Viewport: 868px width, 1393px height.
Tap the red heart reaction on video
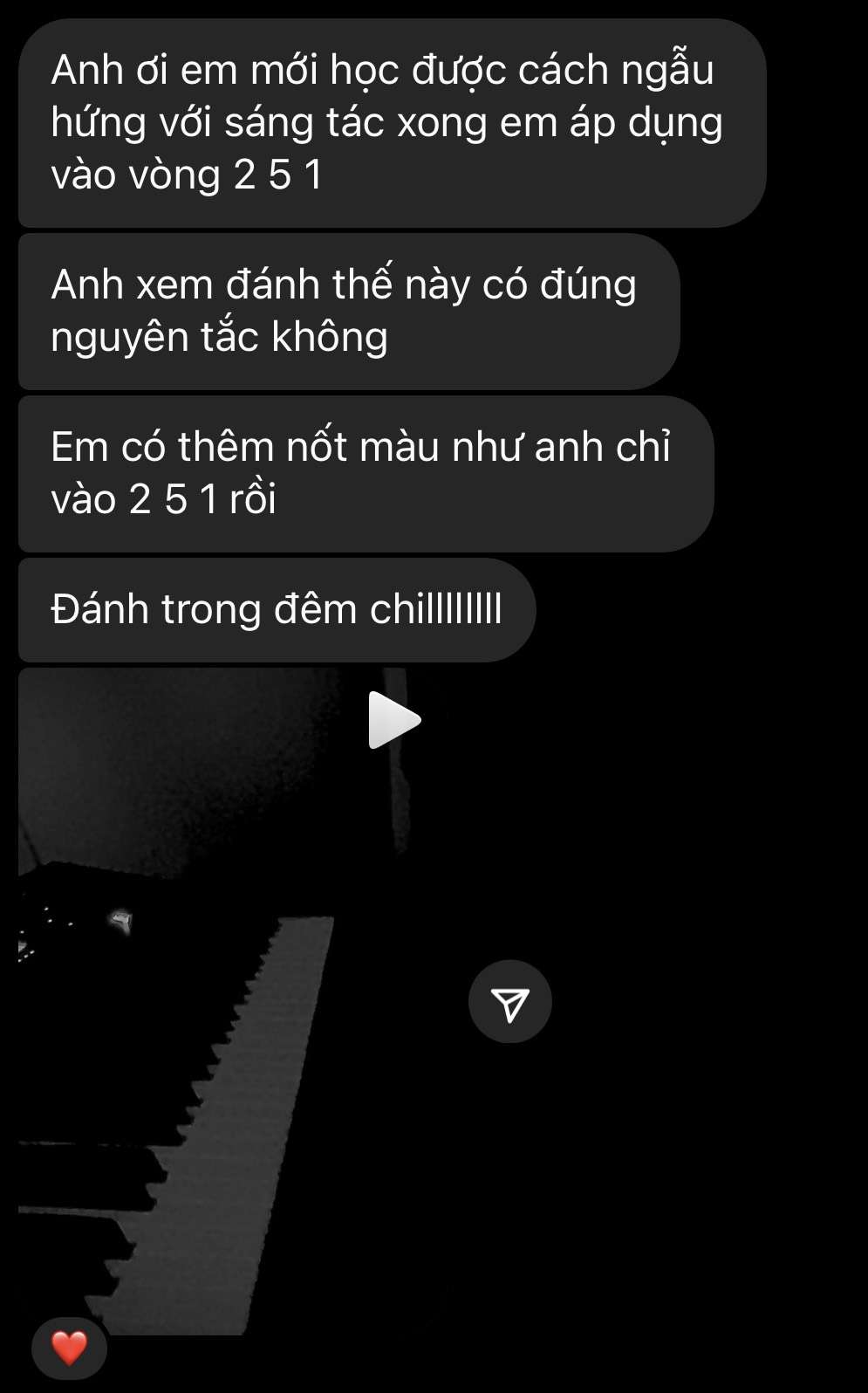pos(69,1348)
